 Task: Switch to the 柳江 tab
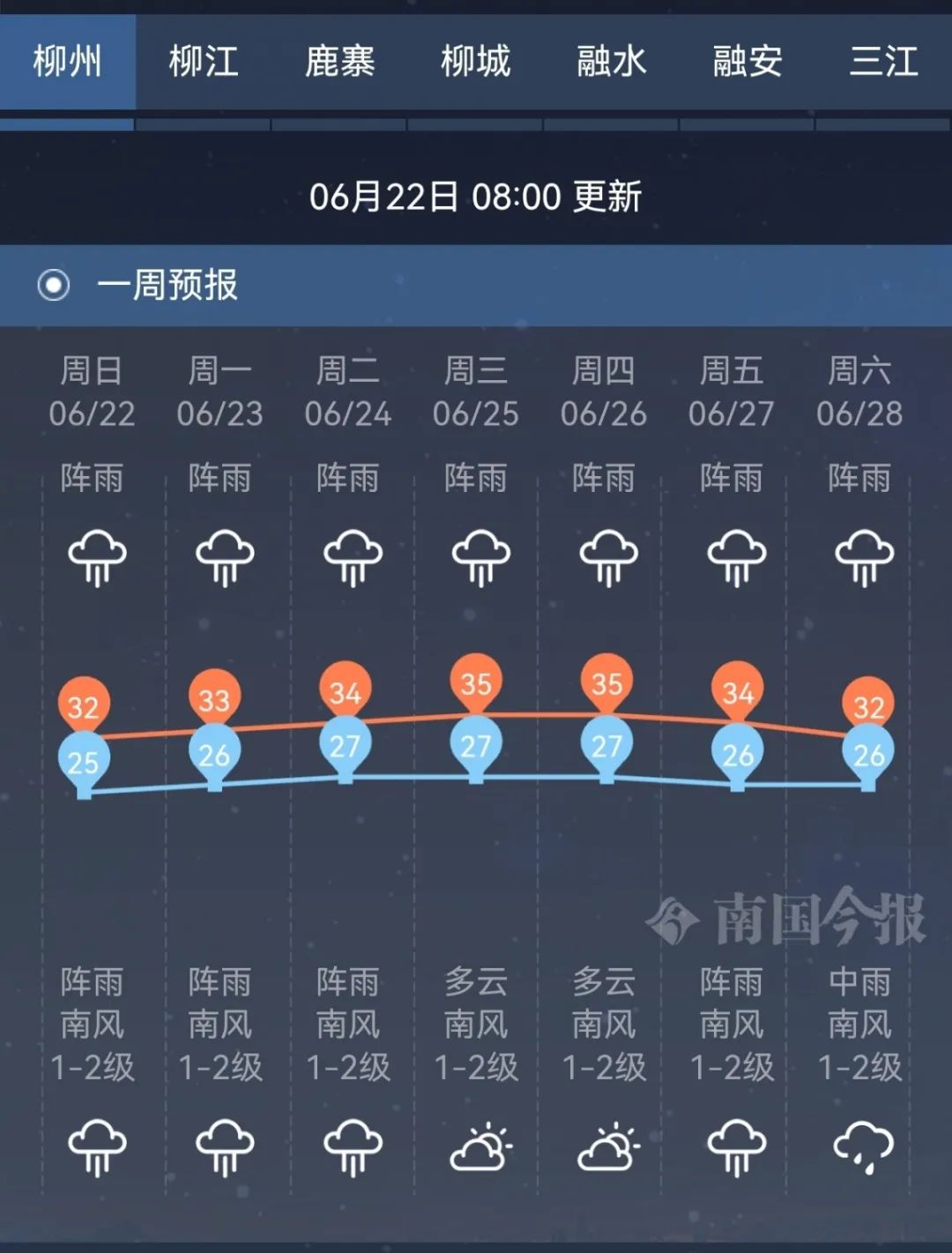point(204,62)
